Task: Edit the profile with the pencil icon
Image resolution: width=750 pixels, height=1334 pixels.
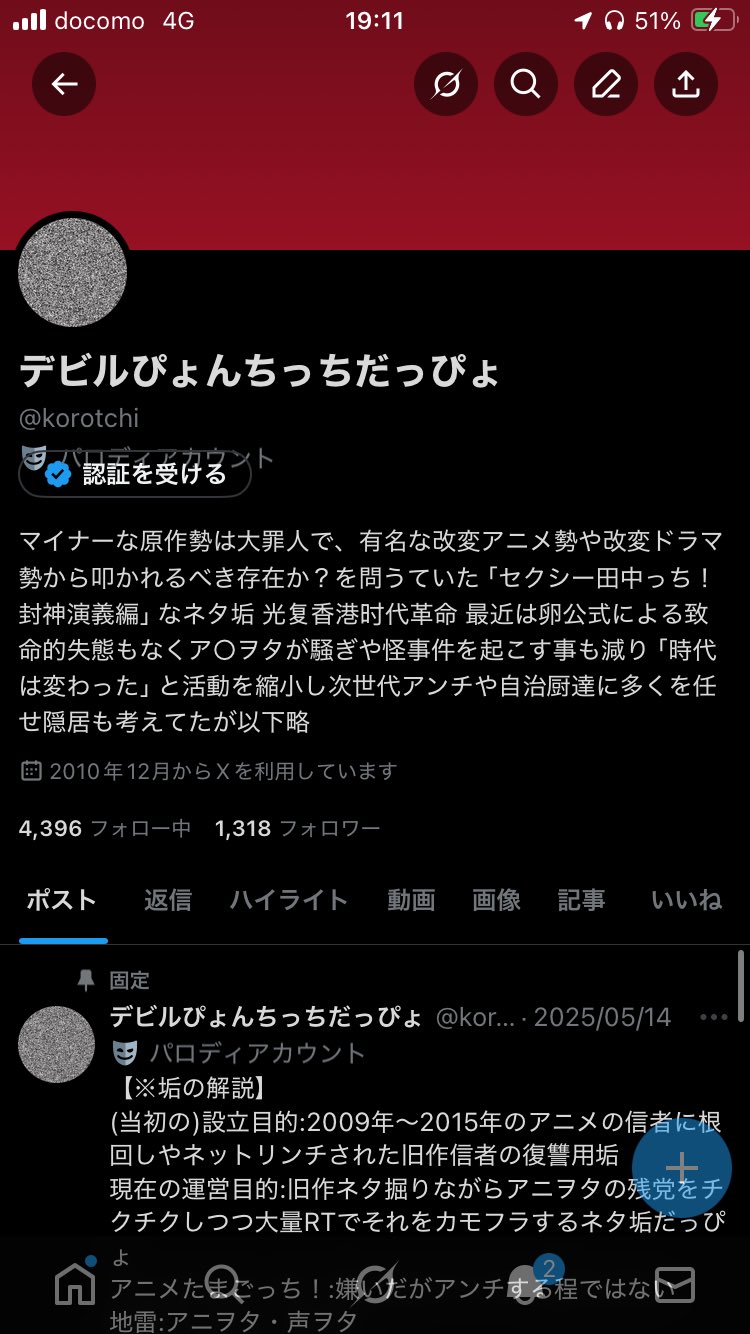Action: coord(606,84)
